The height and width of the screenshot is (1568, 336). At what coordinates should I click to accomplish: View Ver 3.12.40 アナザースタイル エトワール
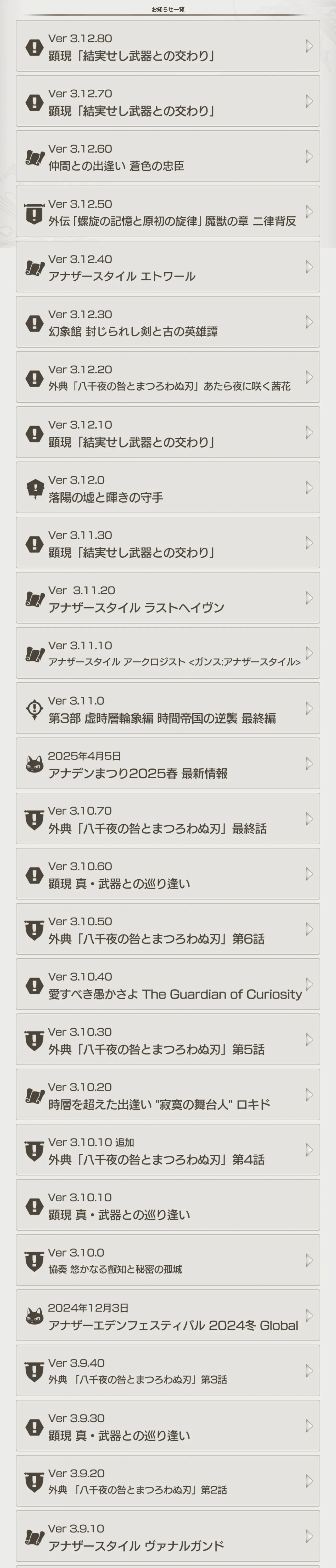pos(168,267)
